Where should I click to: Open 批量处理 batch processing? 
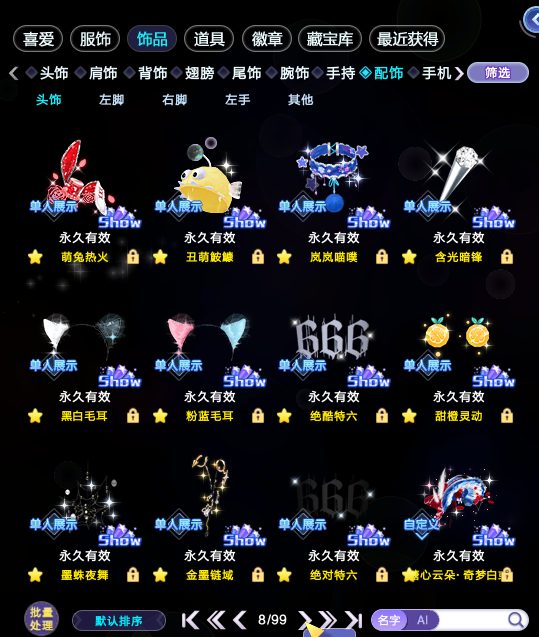tap(41, 619)
